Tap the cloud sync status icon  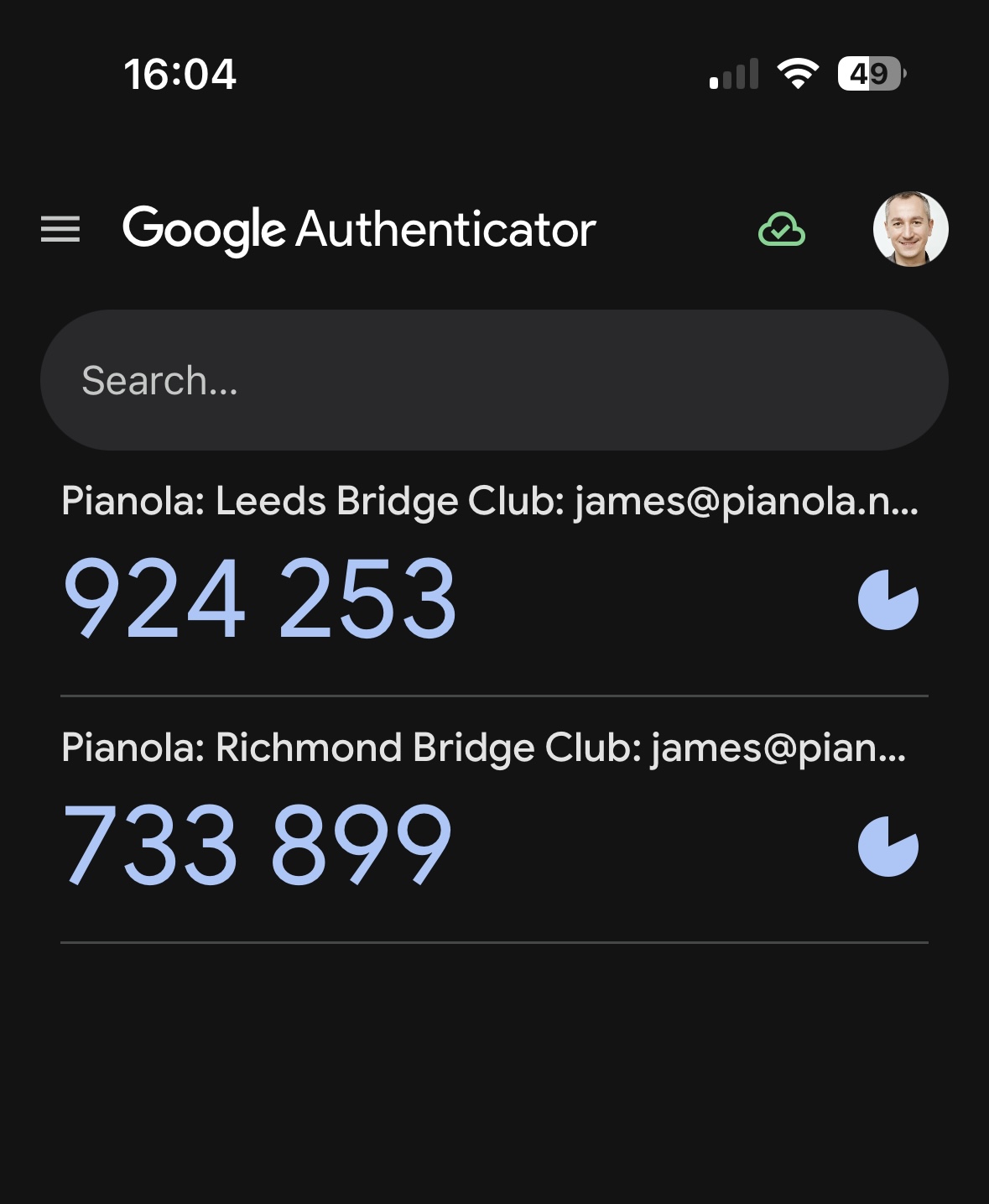782,229
